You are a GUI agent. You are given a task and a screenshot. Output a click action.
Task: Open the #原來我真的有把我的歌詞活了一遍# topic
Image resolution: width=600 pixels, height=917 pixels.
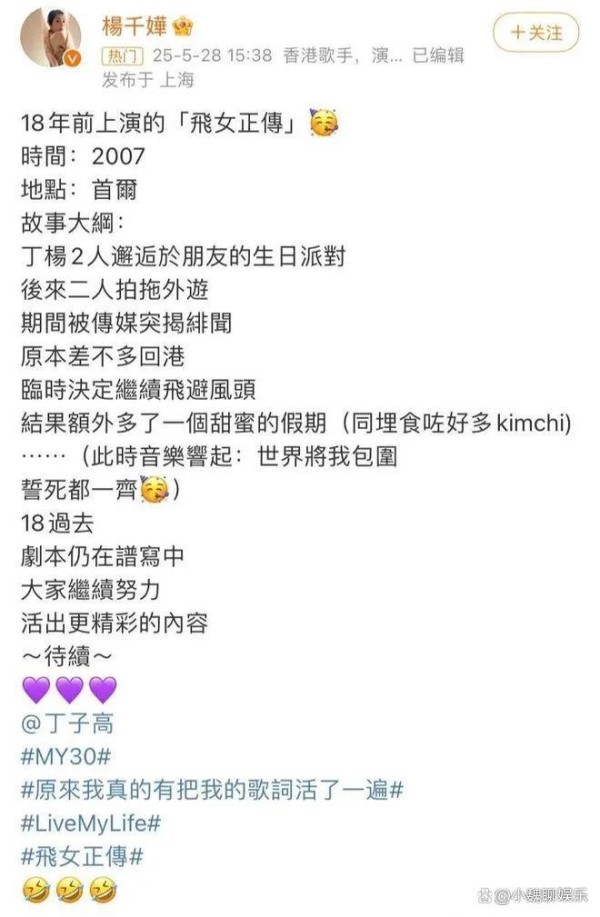pyautogui.click(x=212, y=789)
